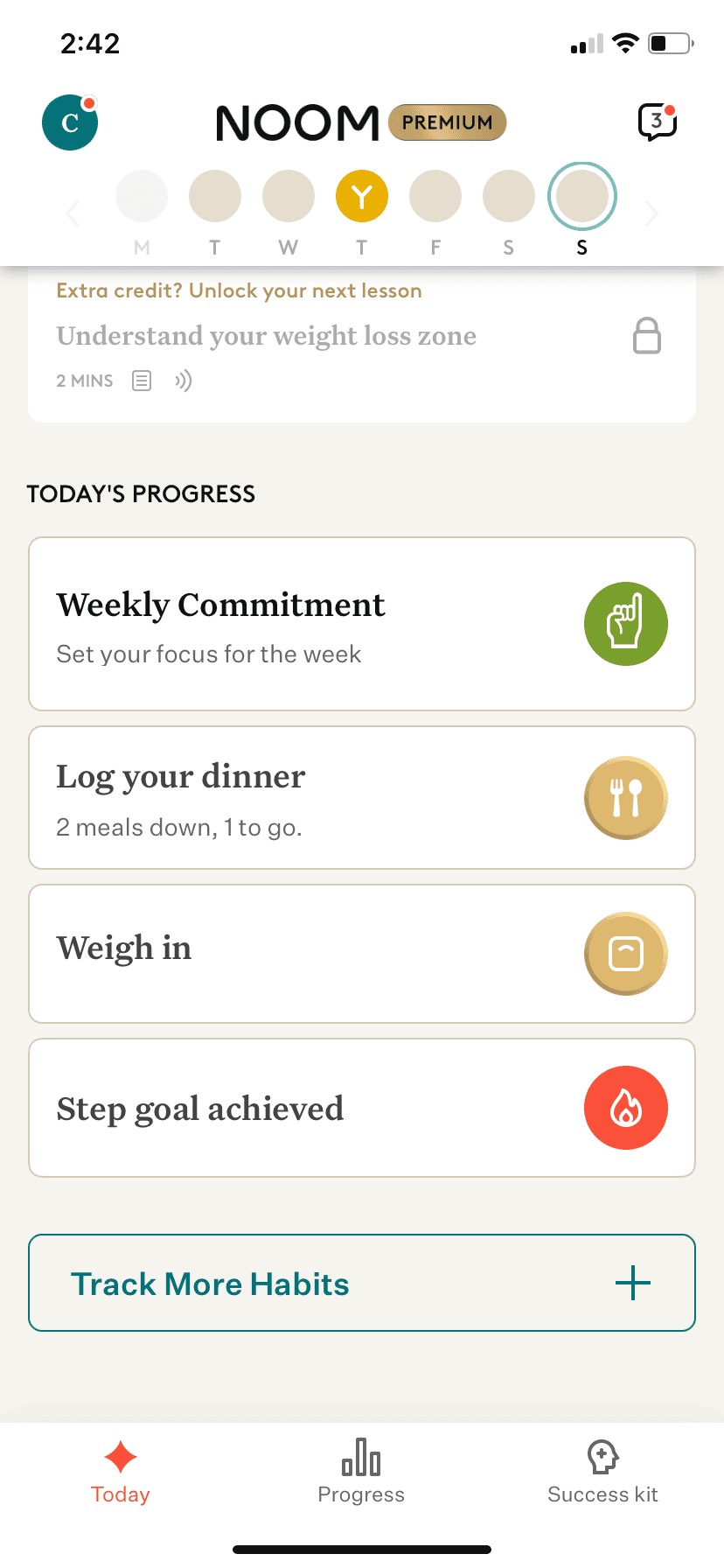724x1568 pixels.
Task: Open the Step goal achieved card
Action: [362, 1108]
